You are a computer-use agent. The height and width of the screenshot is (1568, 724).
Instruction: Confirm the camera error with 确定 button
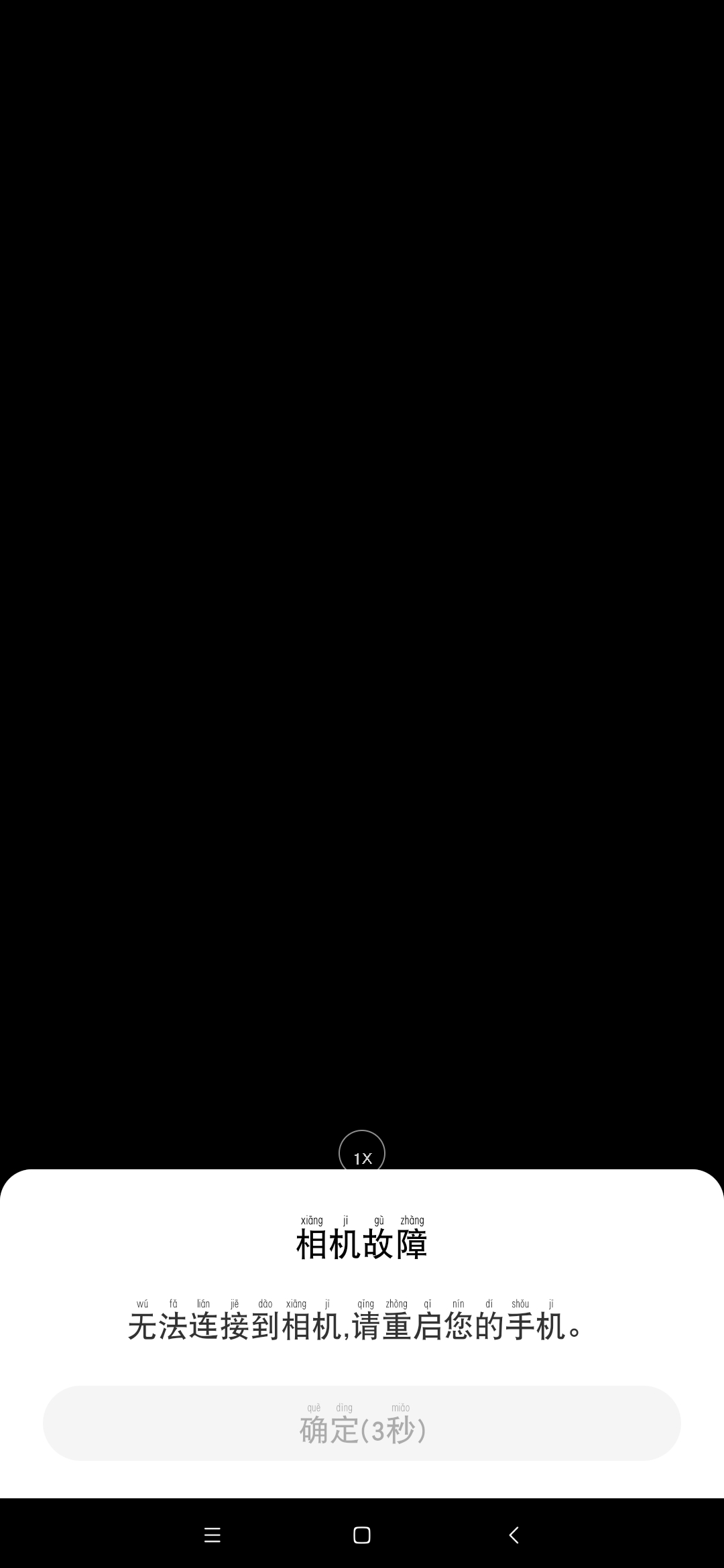[362, 1423]
